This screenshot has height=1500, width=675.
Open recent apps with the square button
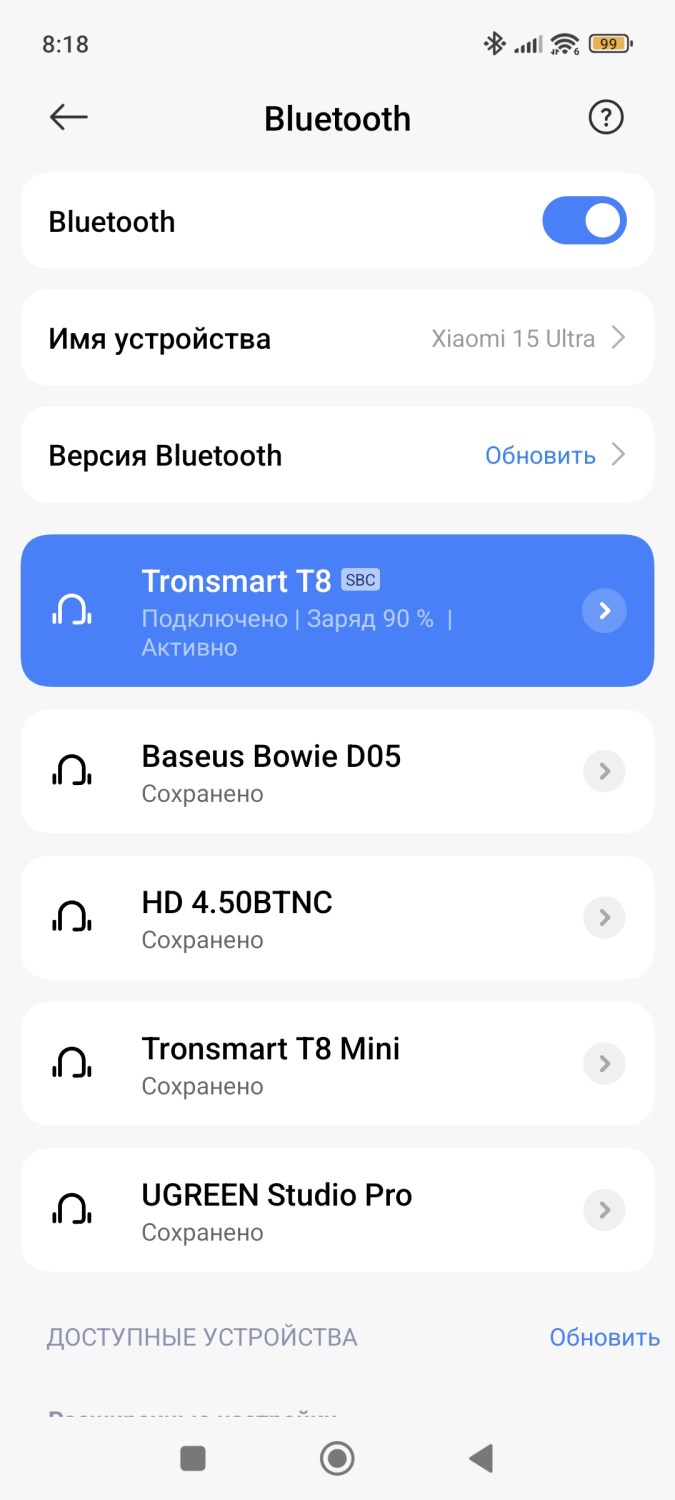tap(193, 1459)
